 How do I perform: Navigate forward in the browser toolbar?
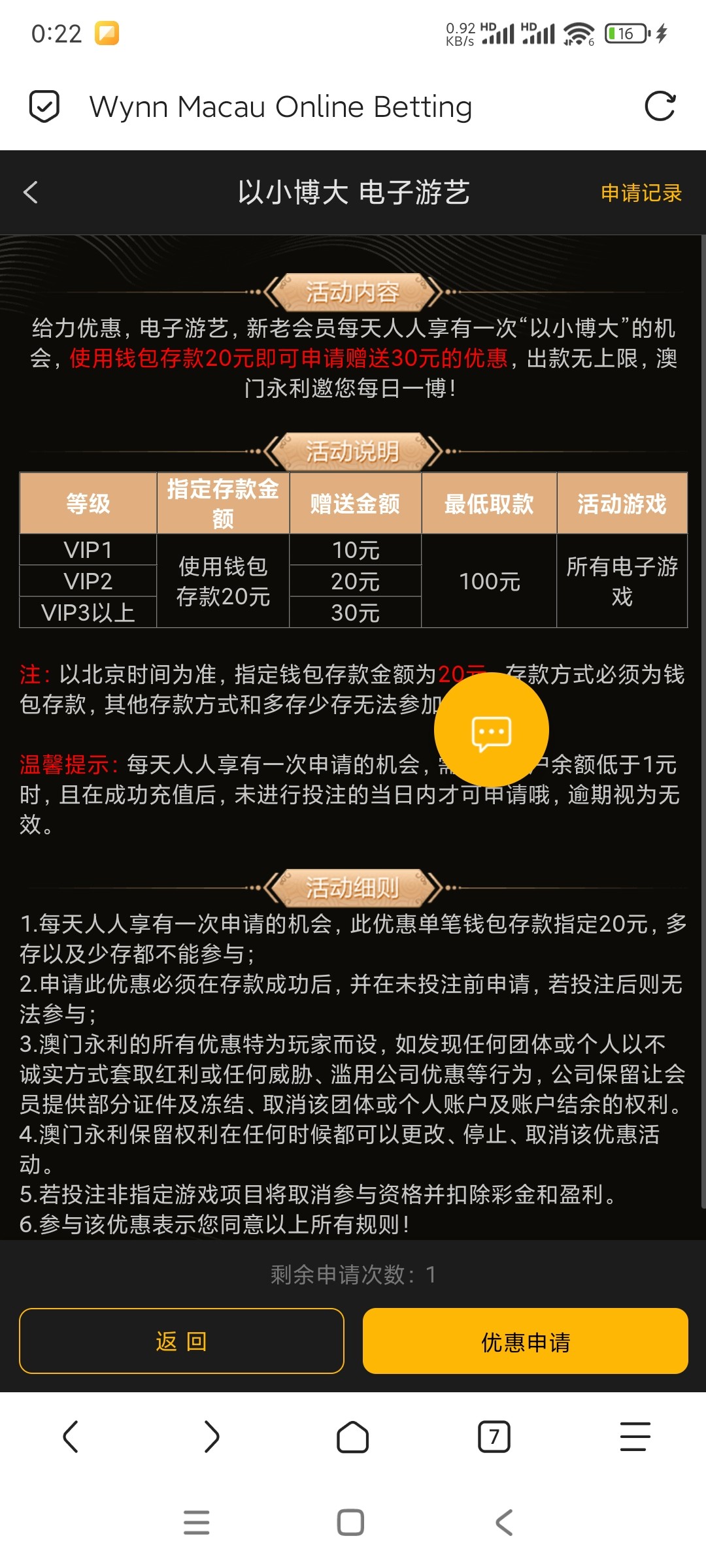[x=211, y=1437]
